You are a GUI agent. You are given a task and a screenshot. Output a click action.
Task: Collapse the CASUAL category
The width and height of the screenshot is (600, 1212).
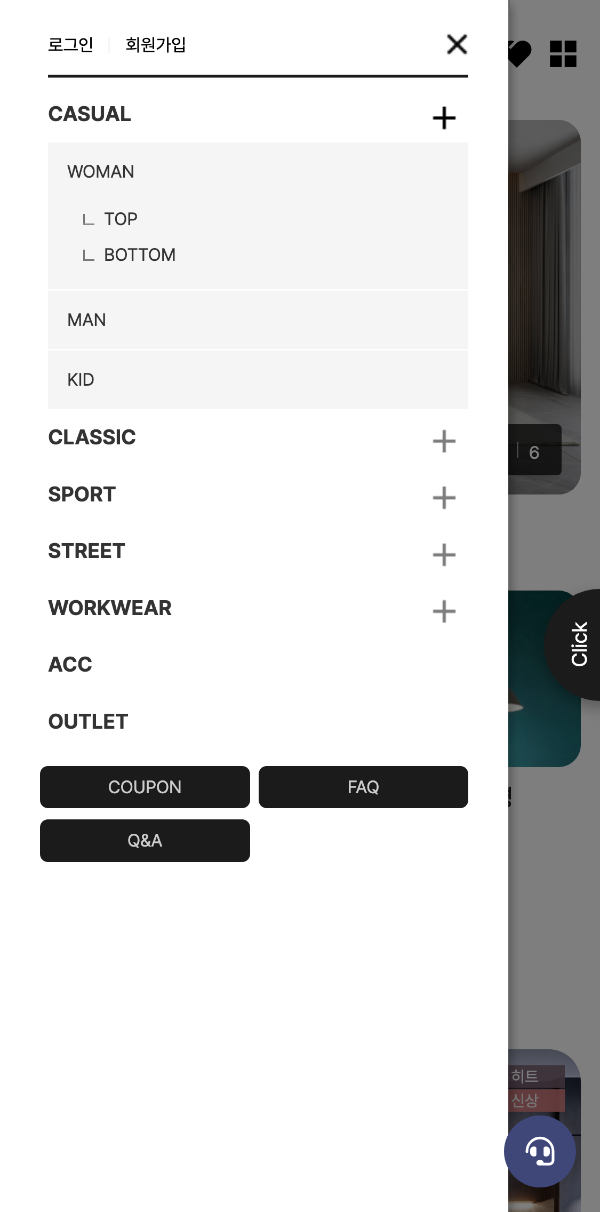(x=444, y=118)
